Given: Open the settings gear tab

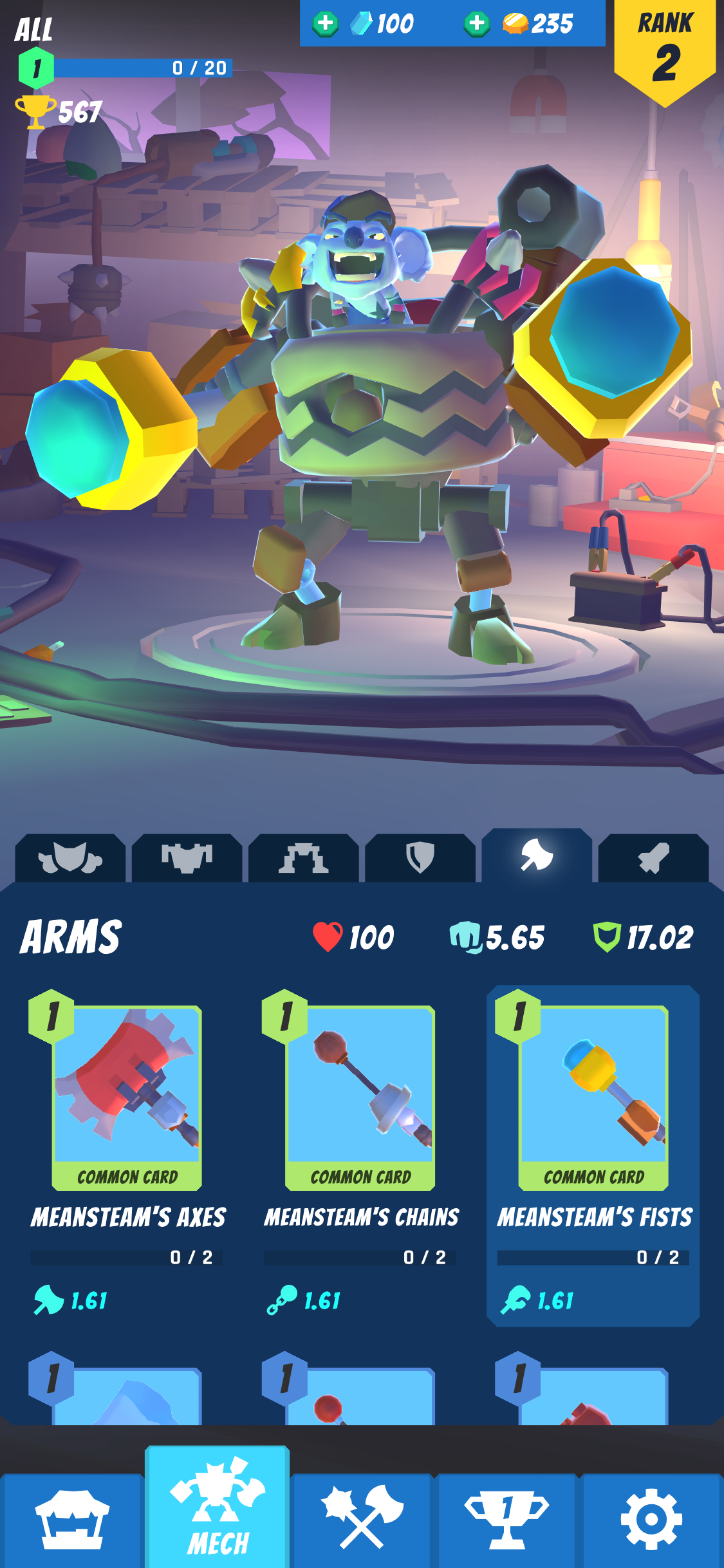Looking at the screenshot, I should (x=651, y=1520).
